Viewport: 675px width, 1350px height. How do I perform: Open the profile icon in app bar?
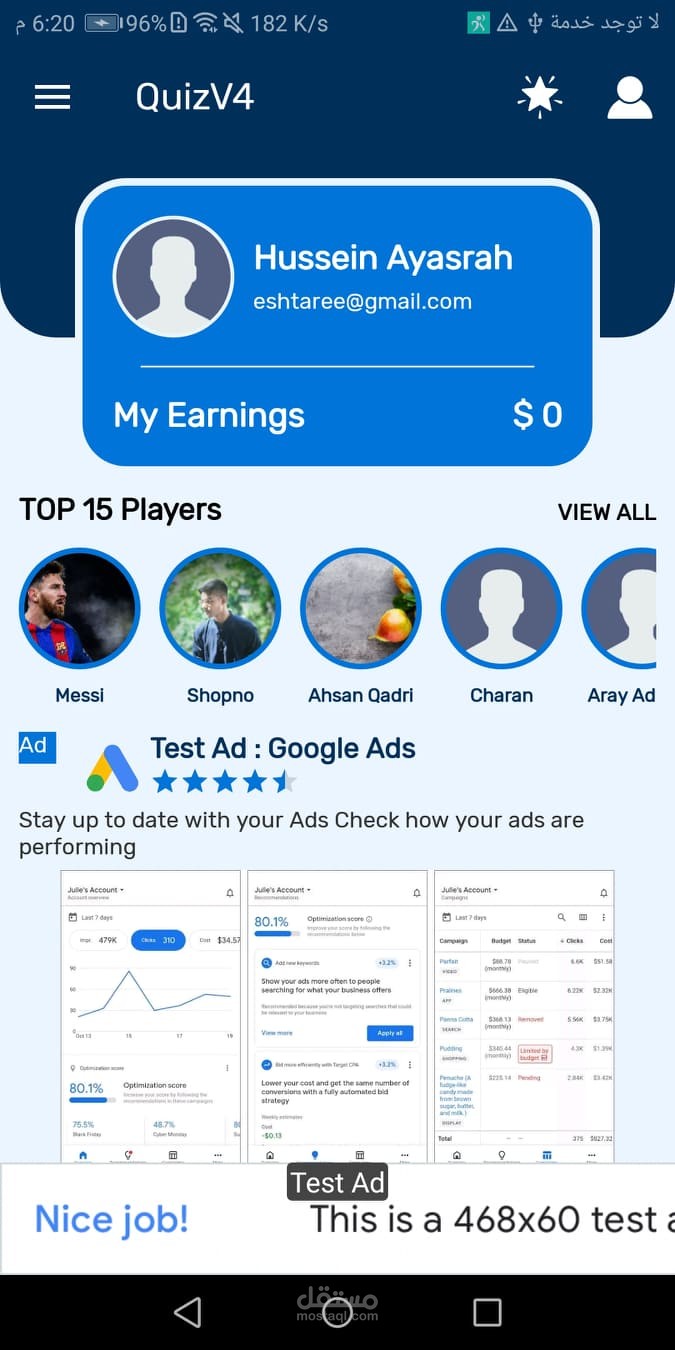tap(630, 97)
